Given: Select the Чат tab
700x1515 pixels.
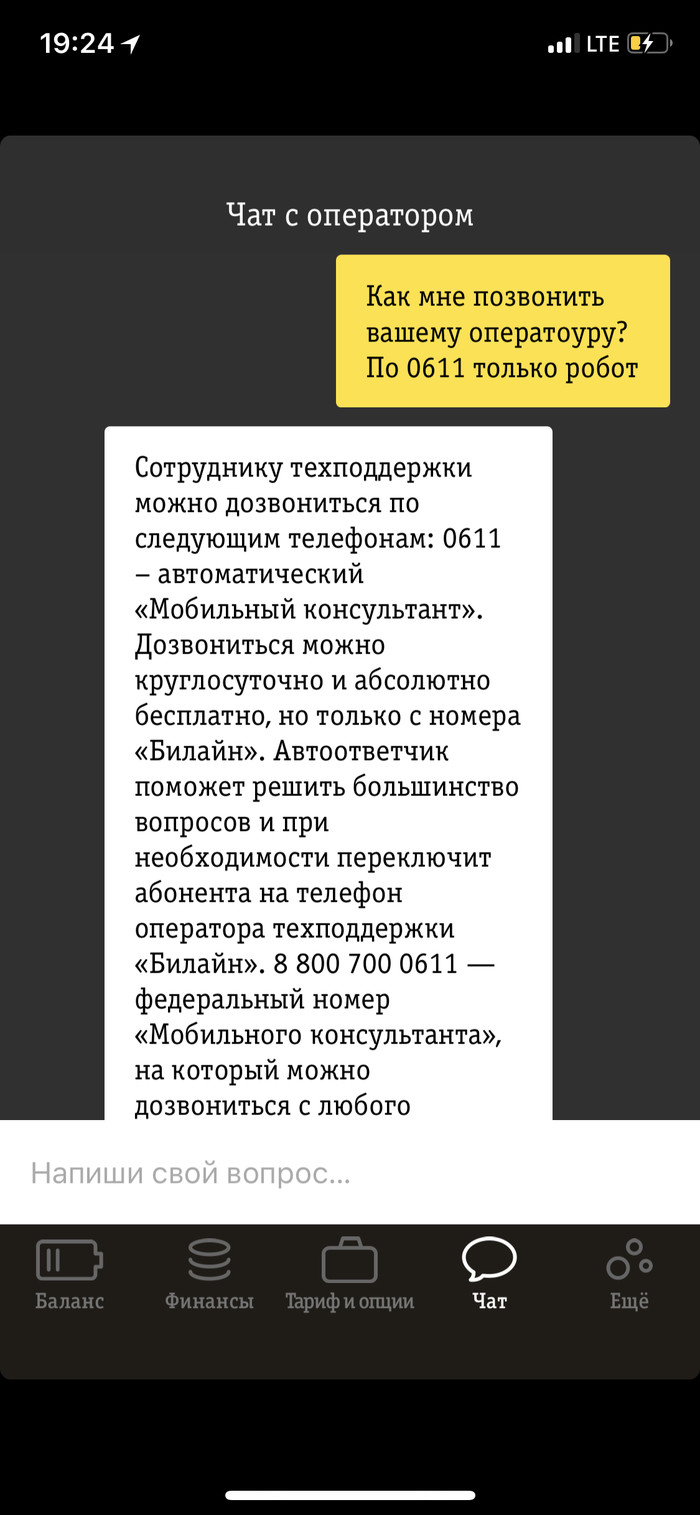Looking at the screenshot, I should (489, 1274).
